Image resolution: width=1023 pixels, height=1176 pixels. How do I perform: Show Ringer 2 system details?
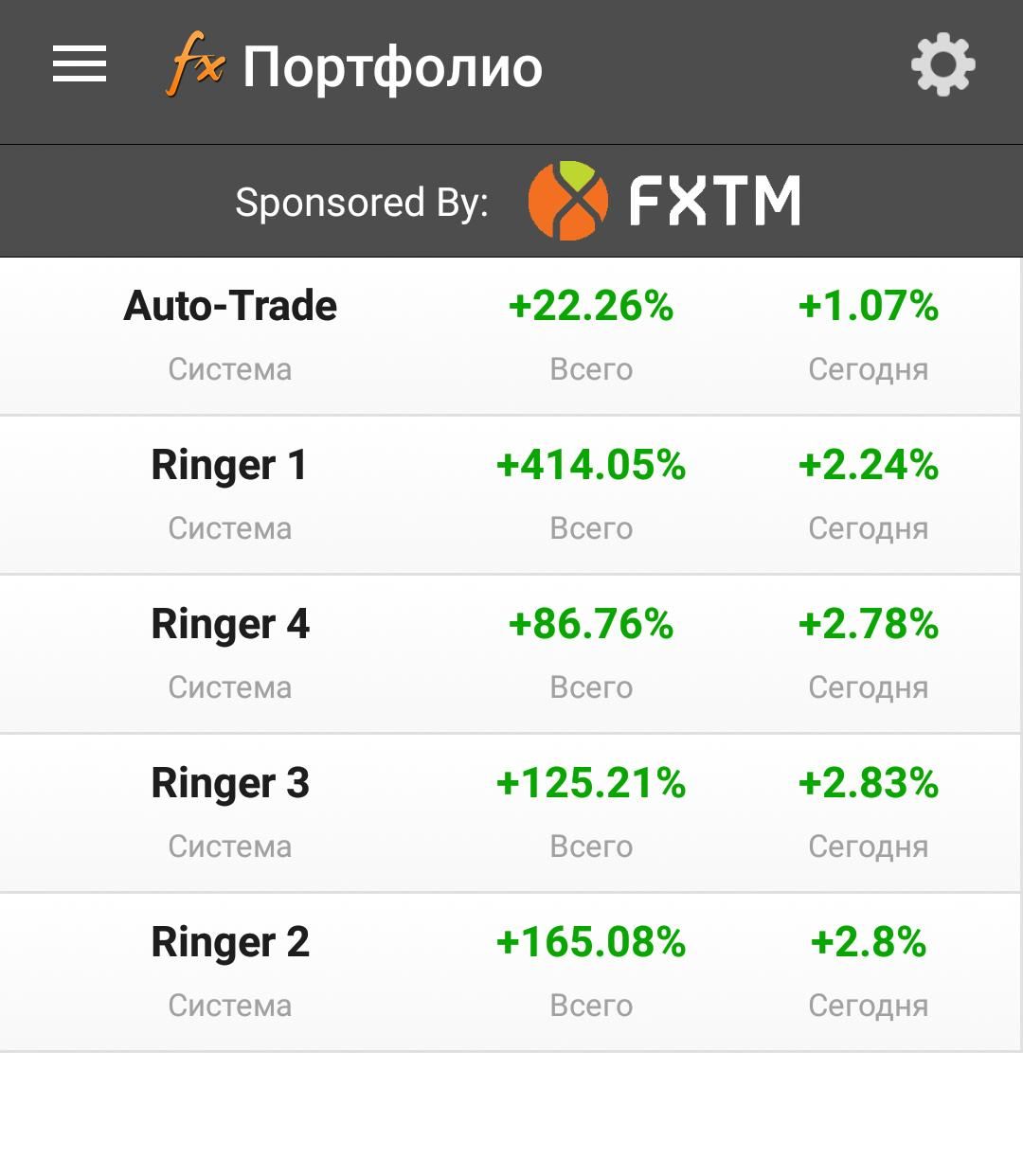[x=511, y=972]
